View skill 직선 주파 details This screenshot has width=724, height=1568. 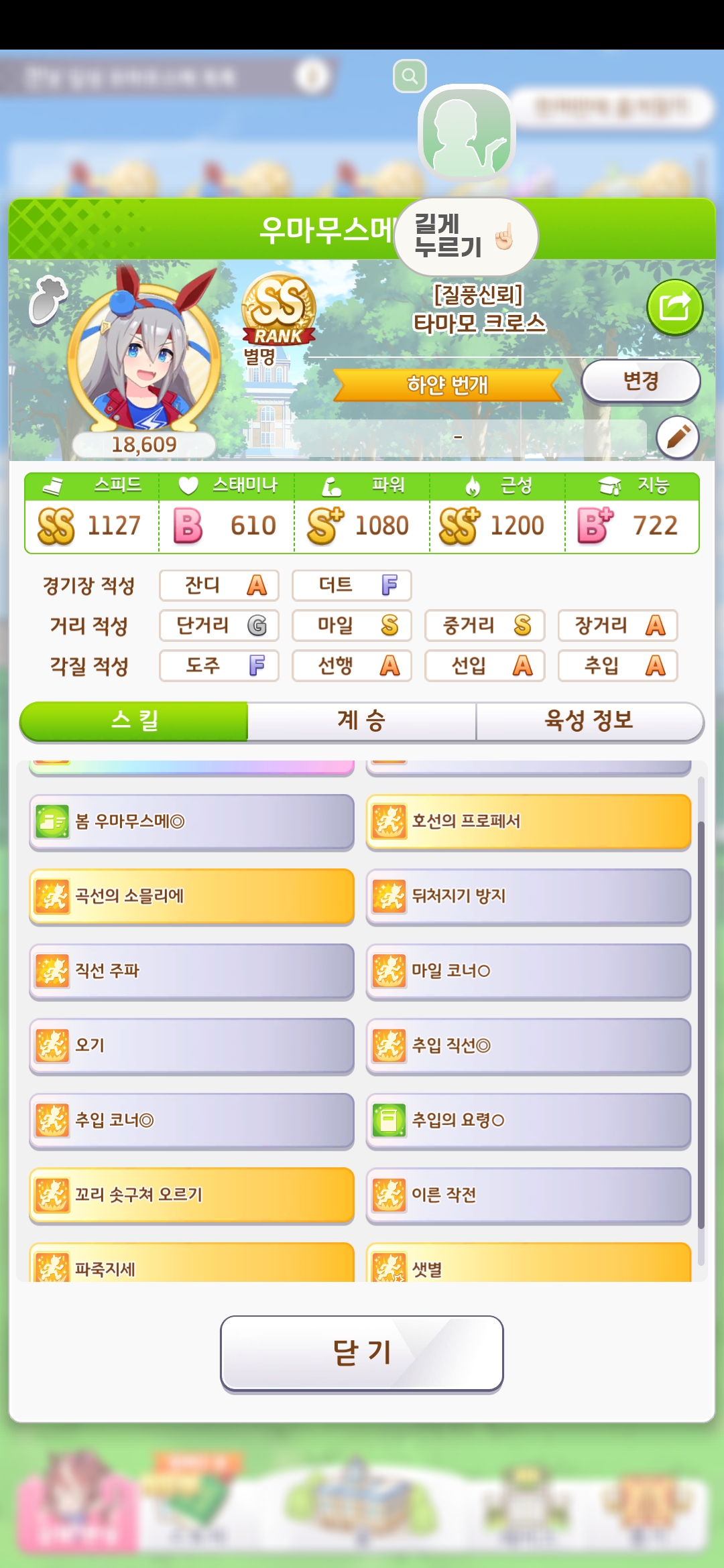pos(192,970)
